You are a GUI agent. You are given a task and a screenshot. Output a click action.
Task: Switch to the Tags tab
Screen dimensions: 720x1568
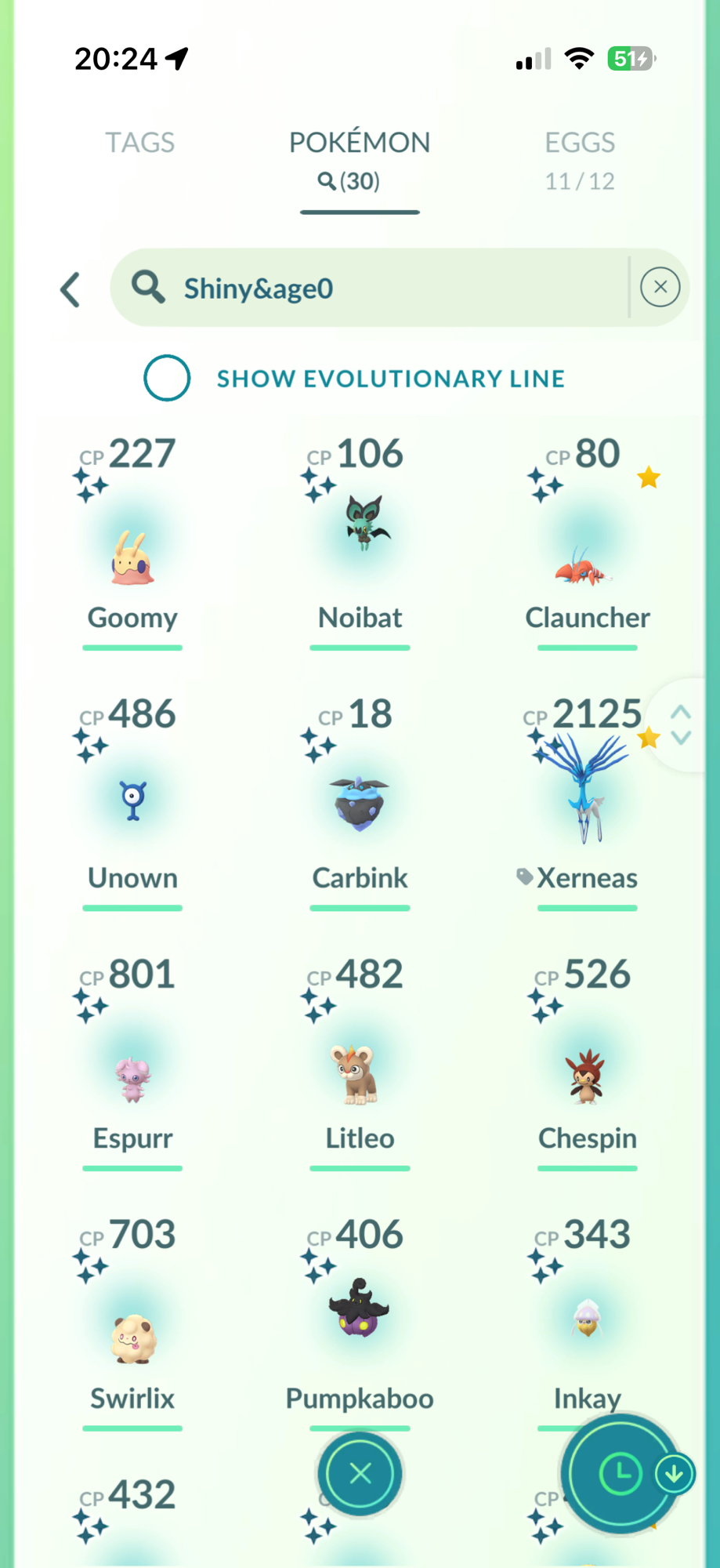click(139, 143)
